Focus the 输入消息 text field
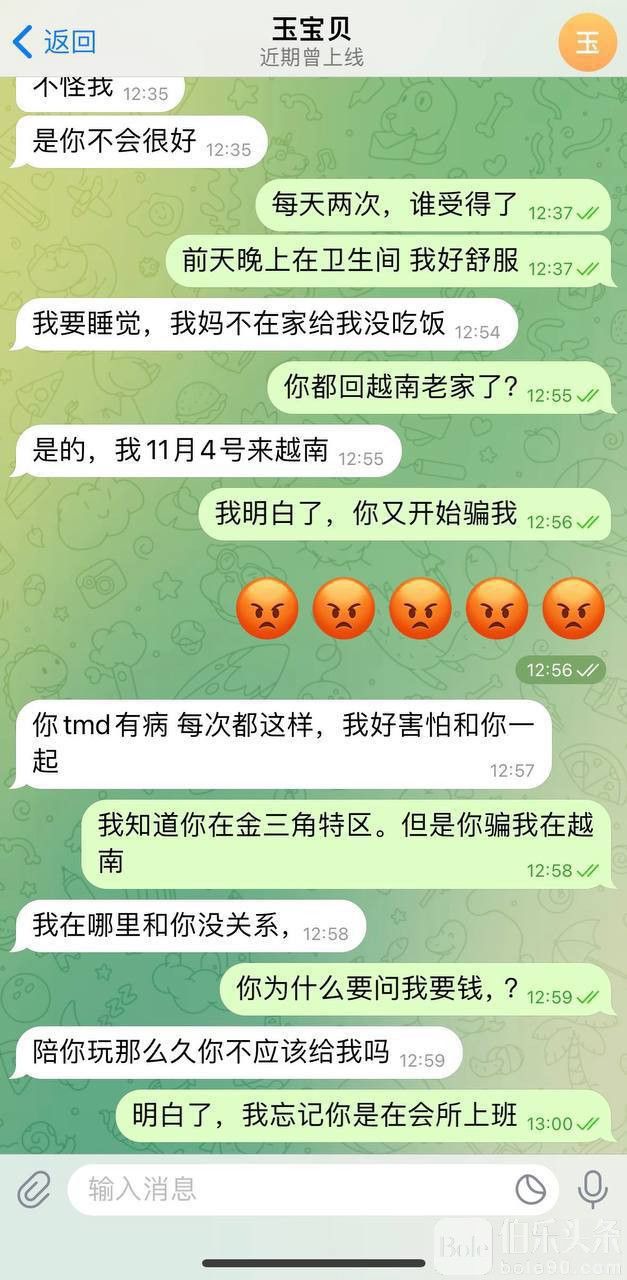This screenshot has width=627, height=1280. [x=290, y=1189]
